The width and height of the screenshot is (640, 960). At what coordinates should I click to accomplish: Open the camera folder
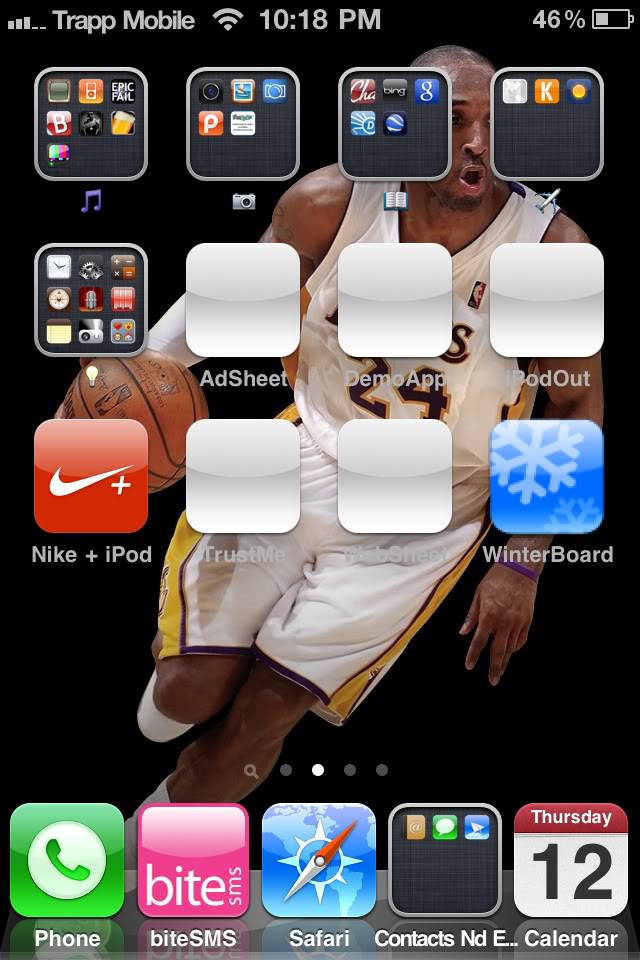coord(243,124)
